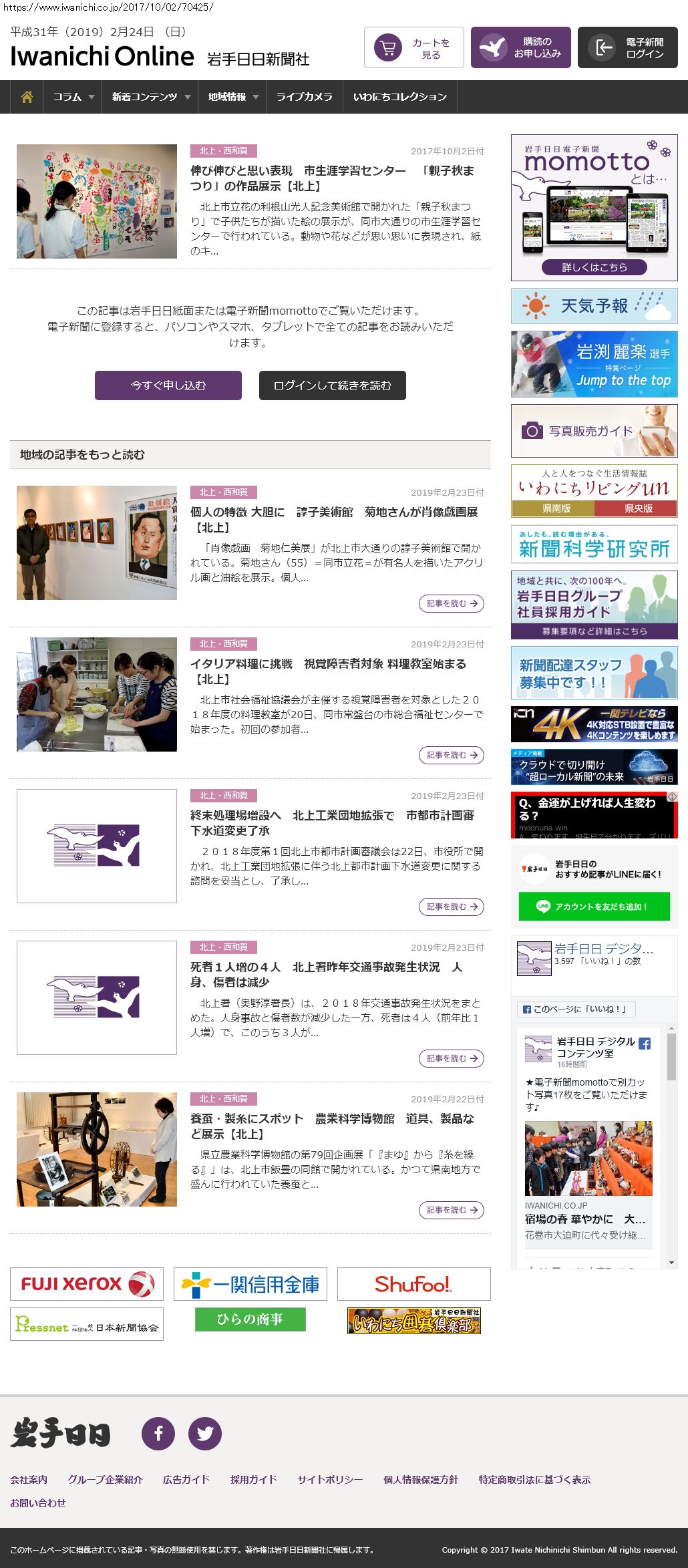Open ライブカメラ page
The image size is (688, 1568).
point(305,97)
